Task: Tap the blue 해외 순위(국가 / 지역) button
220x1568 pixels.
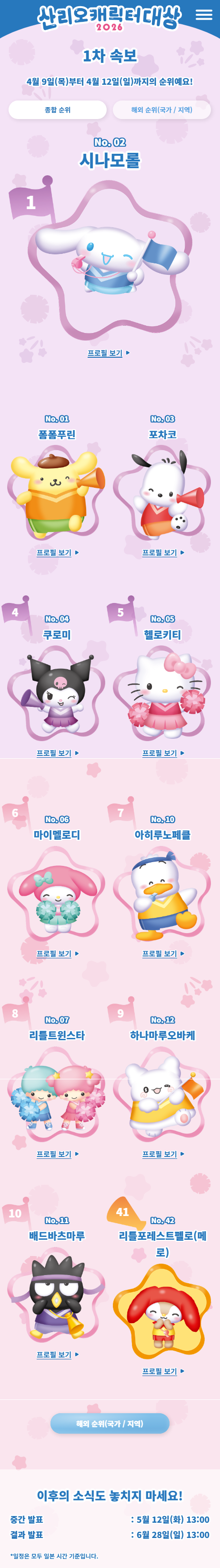Action: click(110, 1424)
